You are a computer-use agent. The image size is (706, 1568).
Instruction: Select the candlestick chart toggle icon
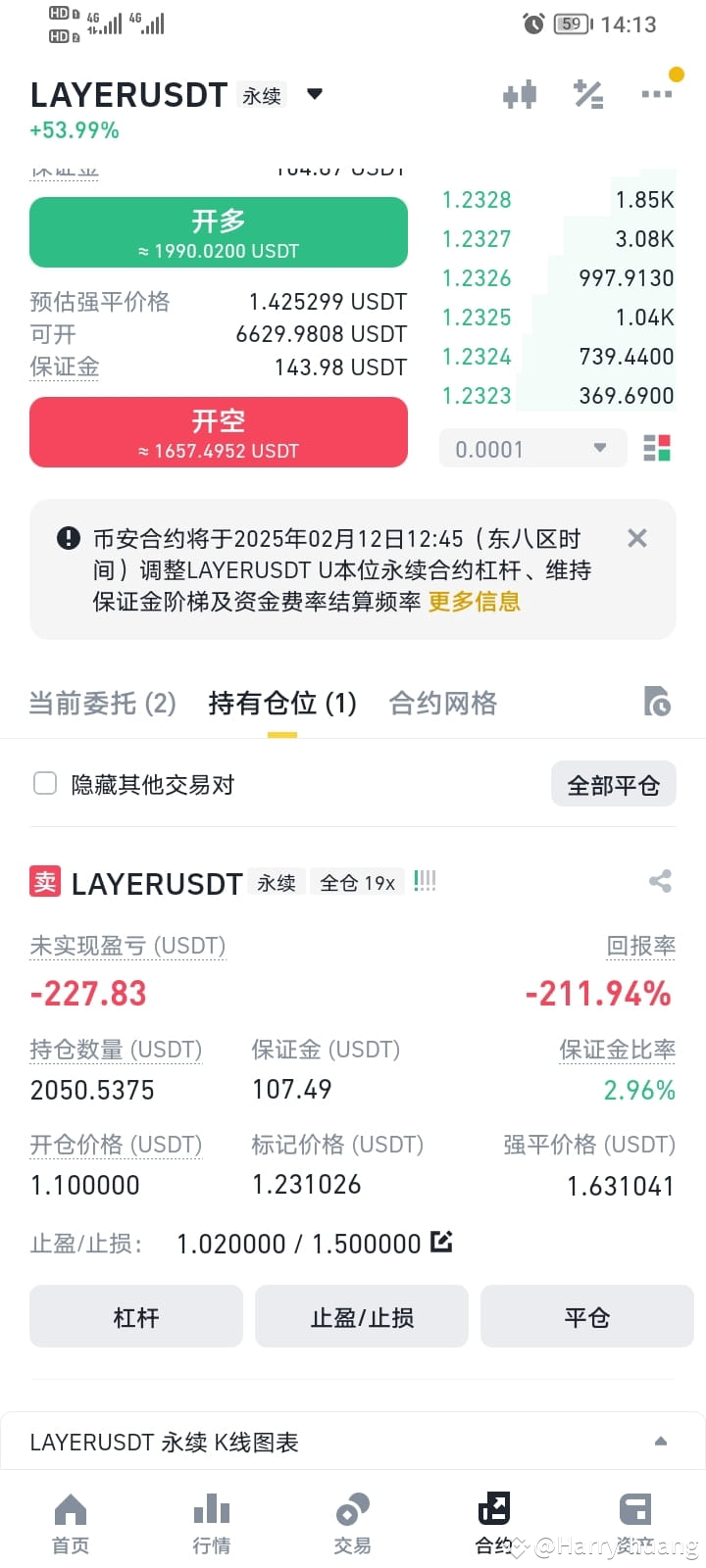588,94
